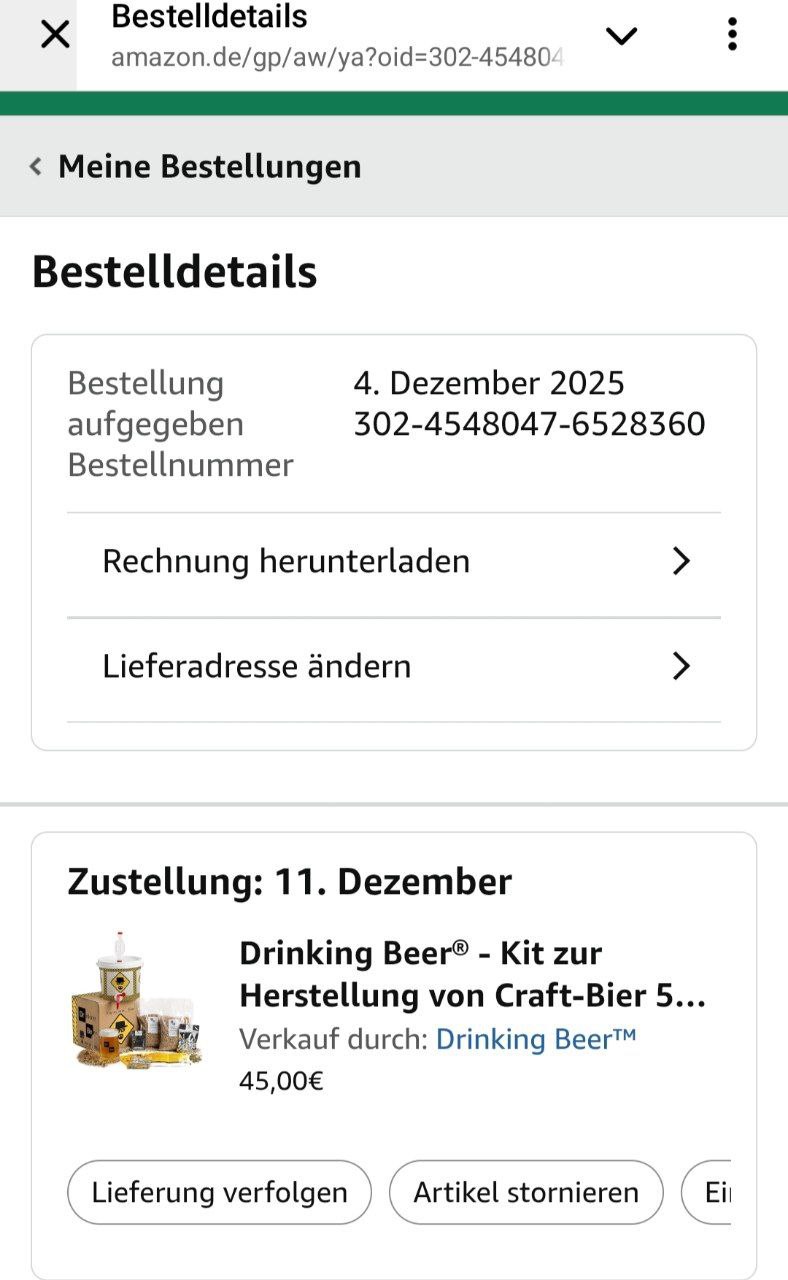Tap Lieferung verfolgen button
Viewport: 788px width, 1280px height.
pos(219,1192)
